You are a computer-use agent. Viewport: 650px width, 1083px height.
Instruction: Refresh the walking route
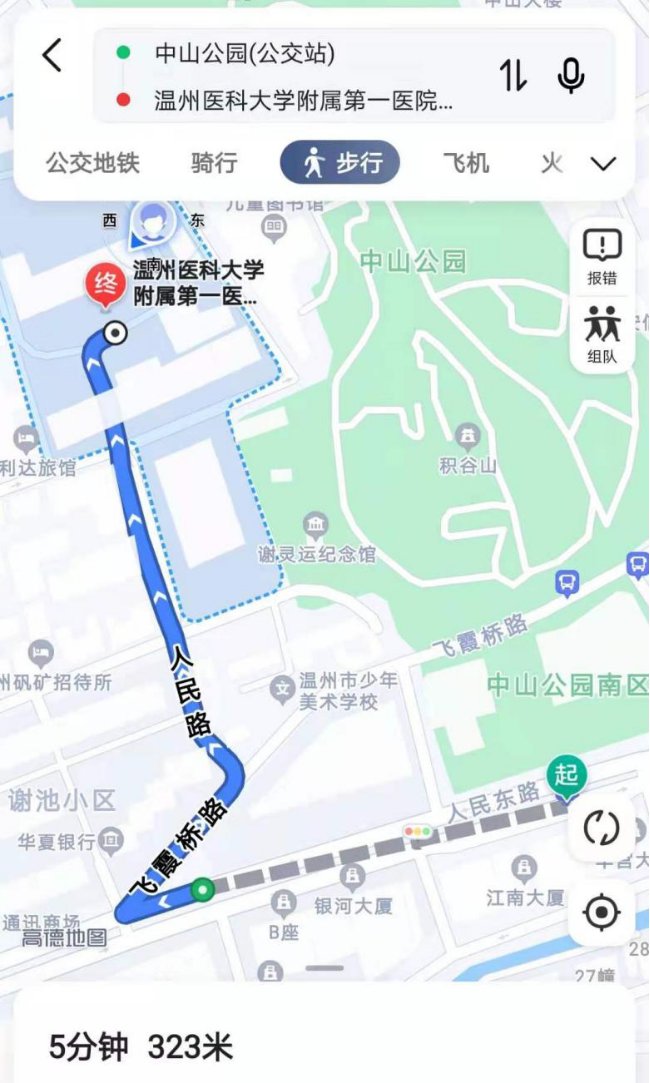pos(601,828)
